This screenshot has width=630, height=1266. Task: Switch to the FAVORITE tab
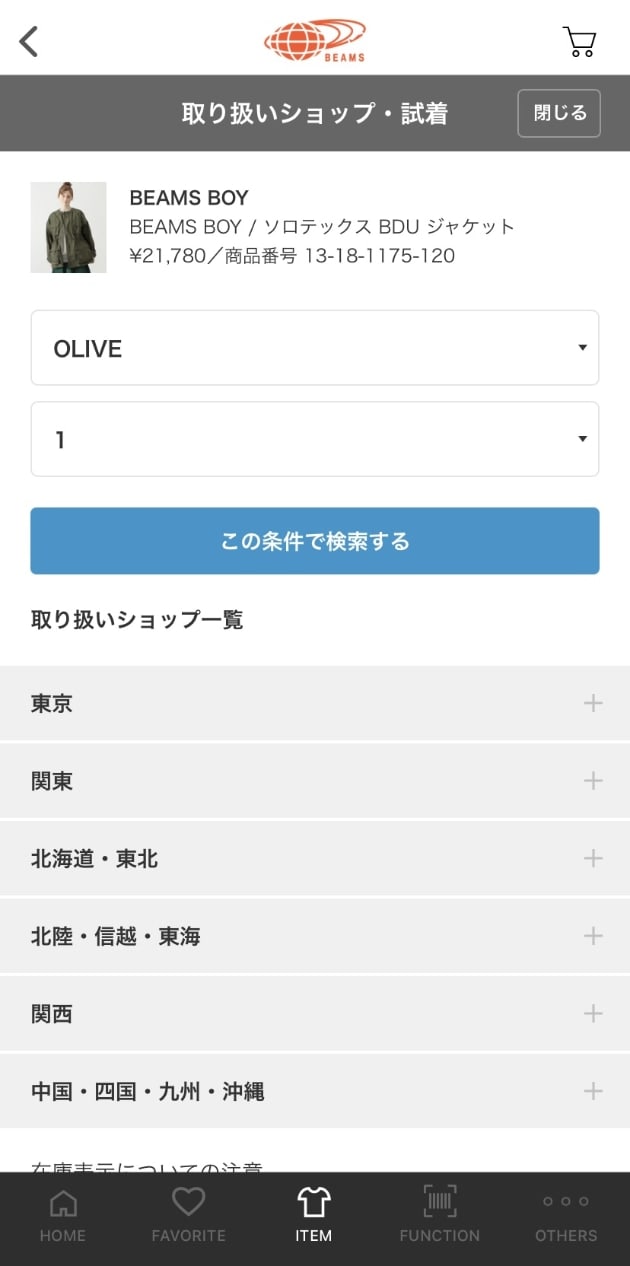(188, 1215)
